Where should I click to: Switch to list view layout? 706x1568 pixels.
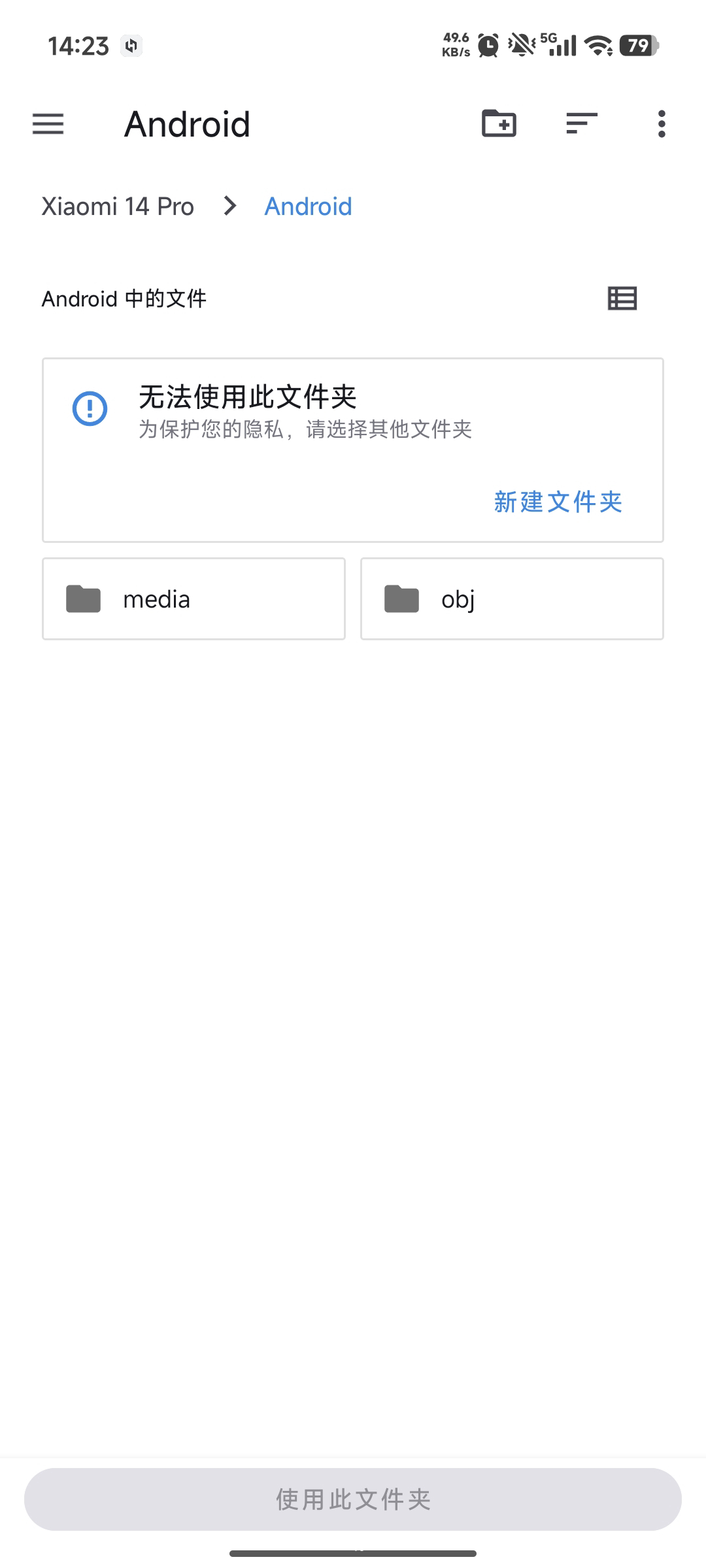[x=622, y=299]
